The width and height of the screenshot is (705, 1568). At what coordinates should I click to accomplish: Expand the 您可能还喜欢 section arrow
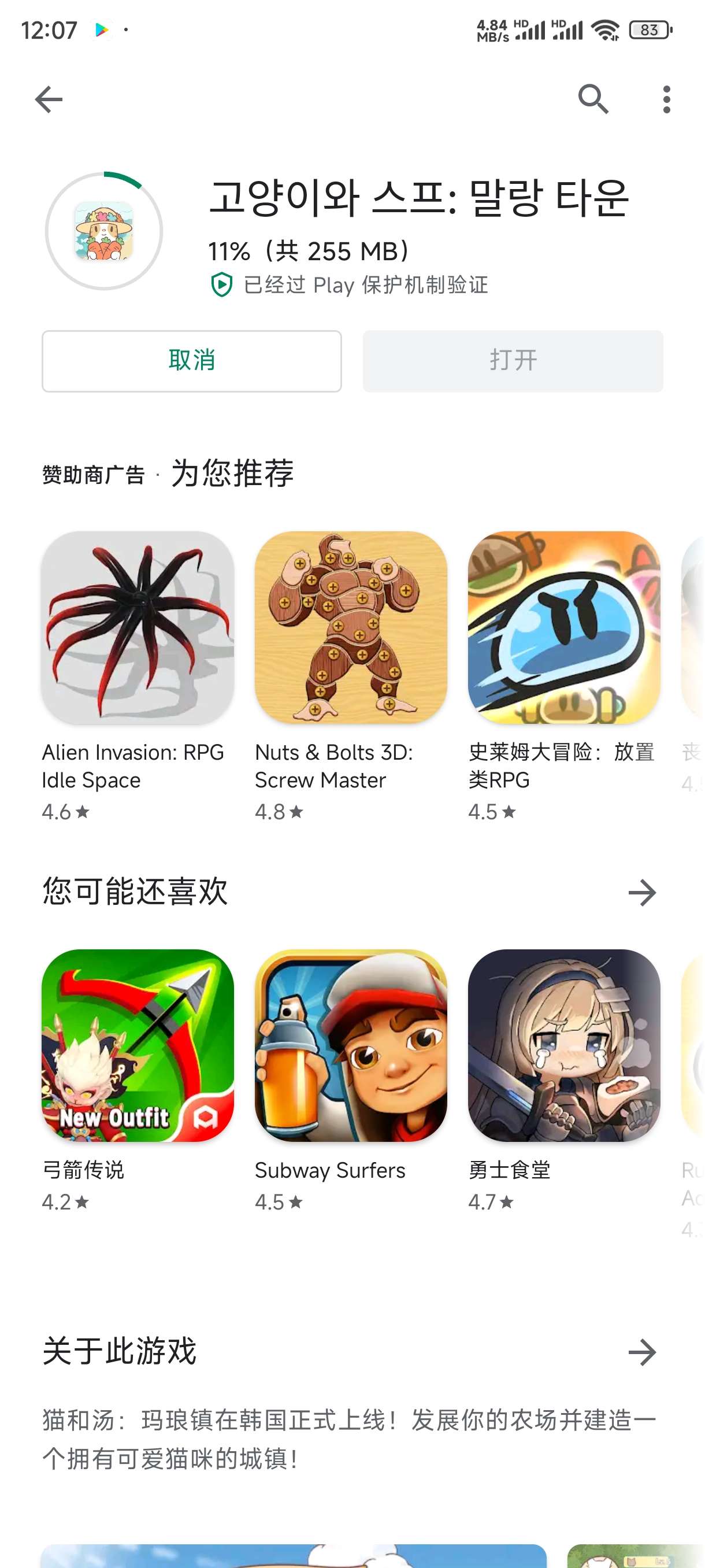[x=642, y=893]
